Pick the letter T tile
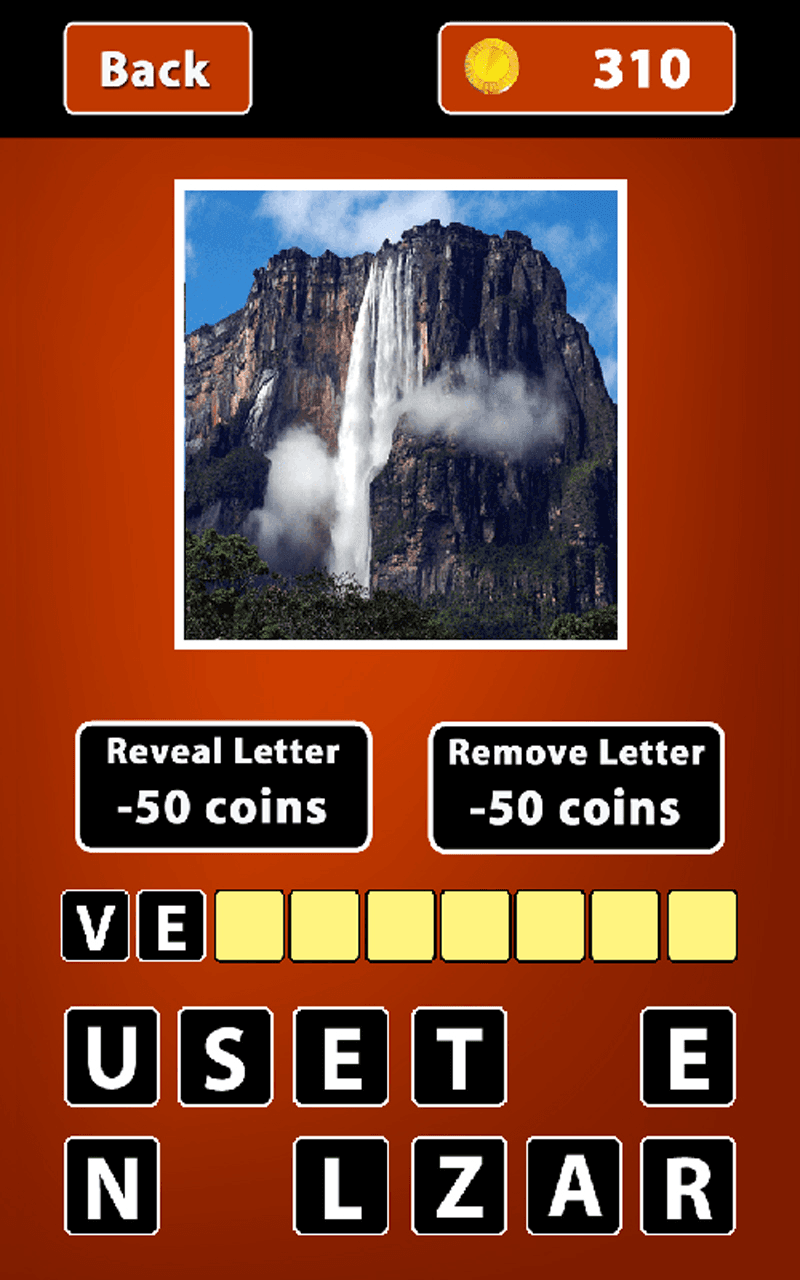The height and width of the screenshot is (1280, 800). point(458,1056)
